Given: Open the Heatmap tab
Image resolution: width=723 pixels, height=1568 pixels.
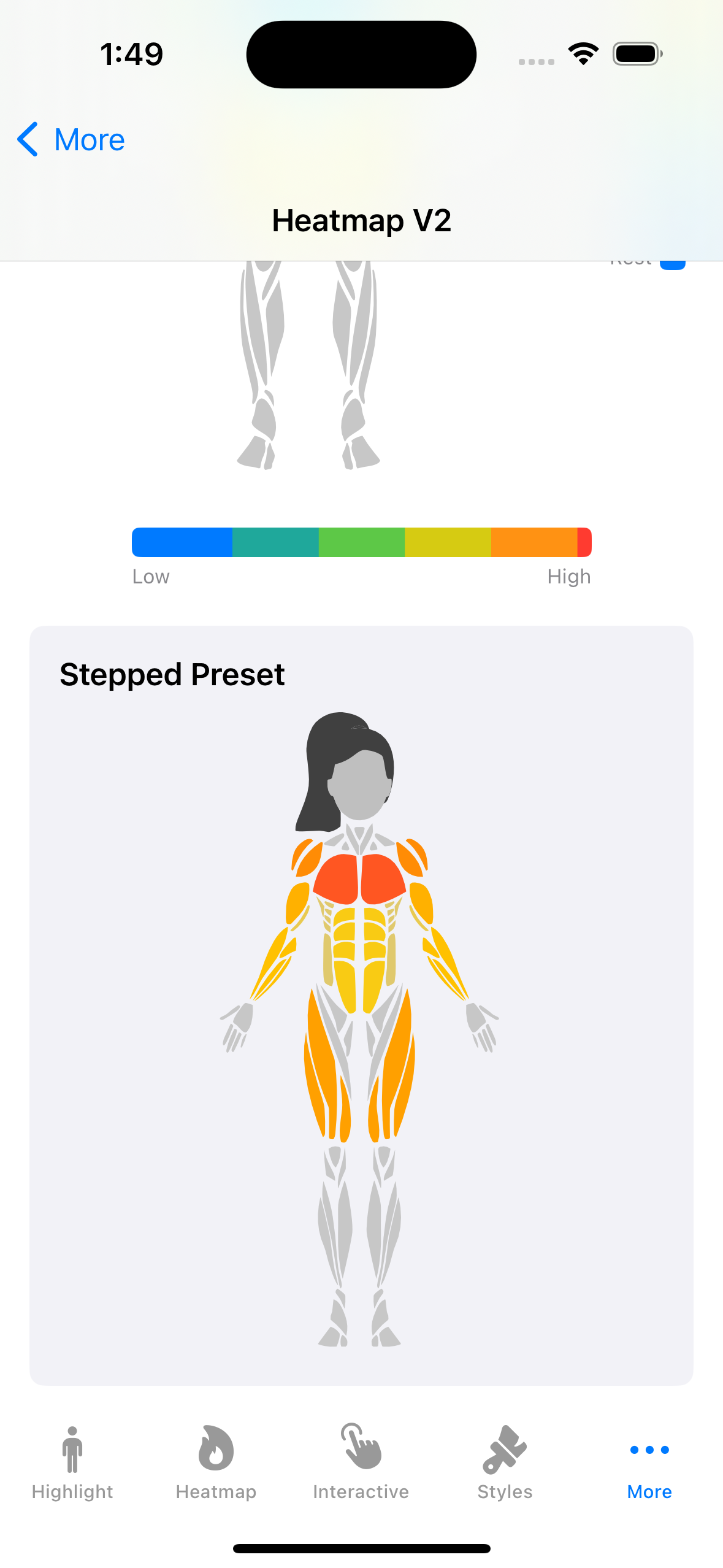Looking at the screenshot, I should (x=216, y=1462).
